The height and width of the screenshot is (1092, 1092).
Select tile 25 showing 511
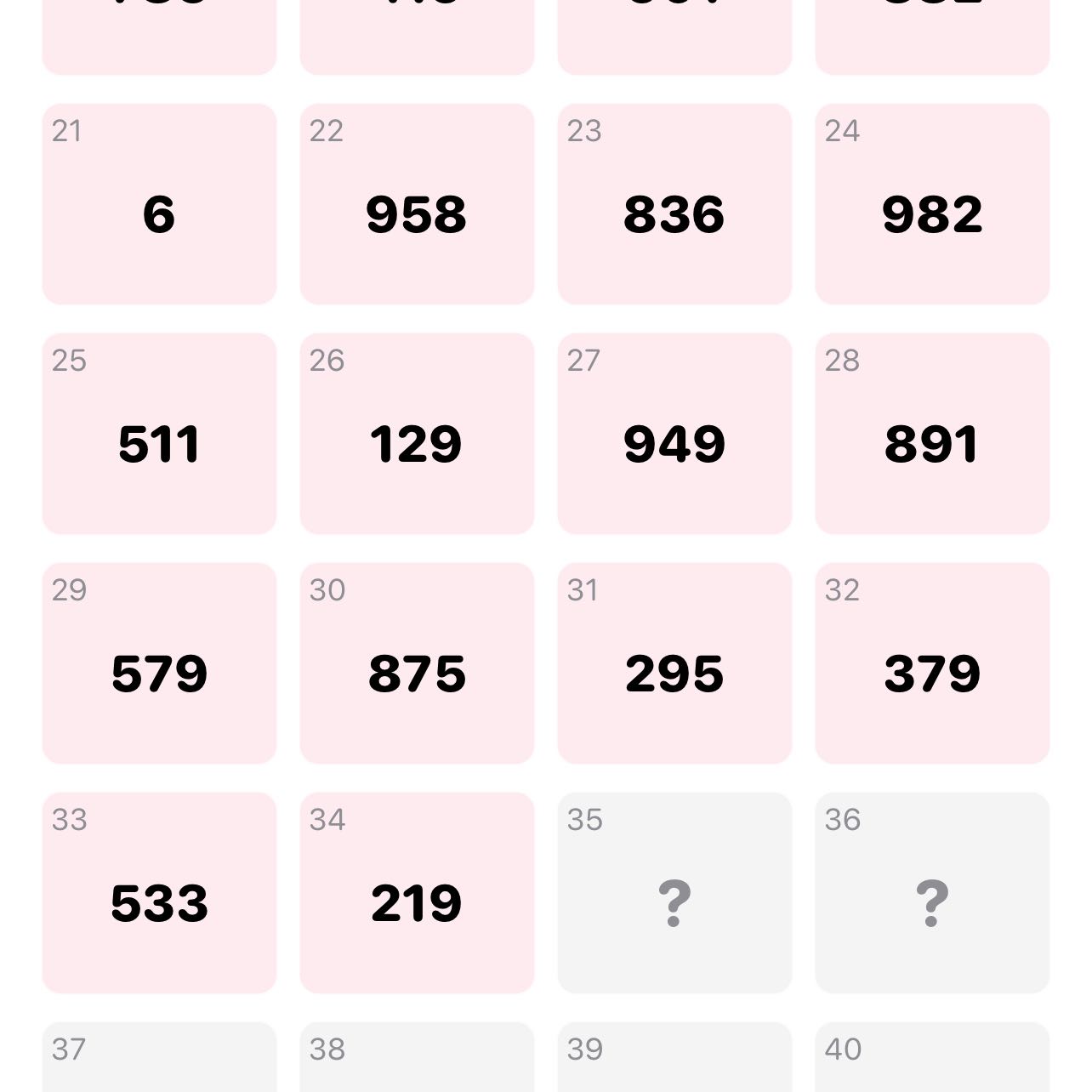[159, 434]
